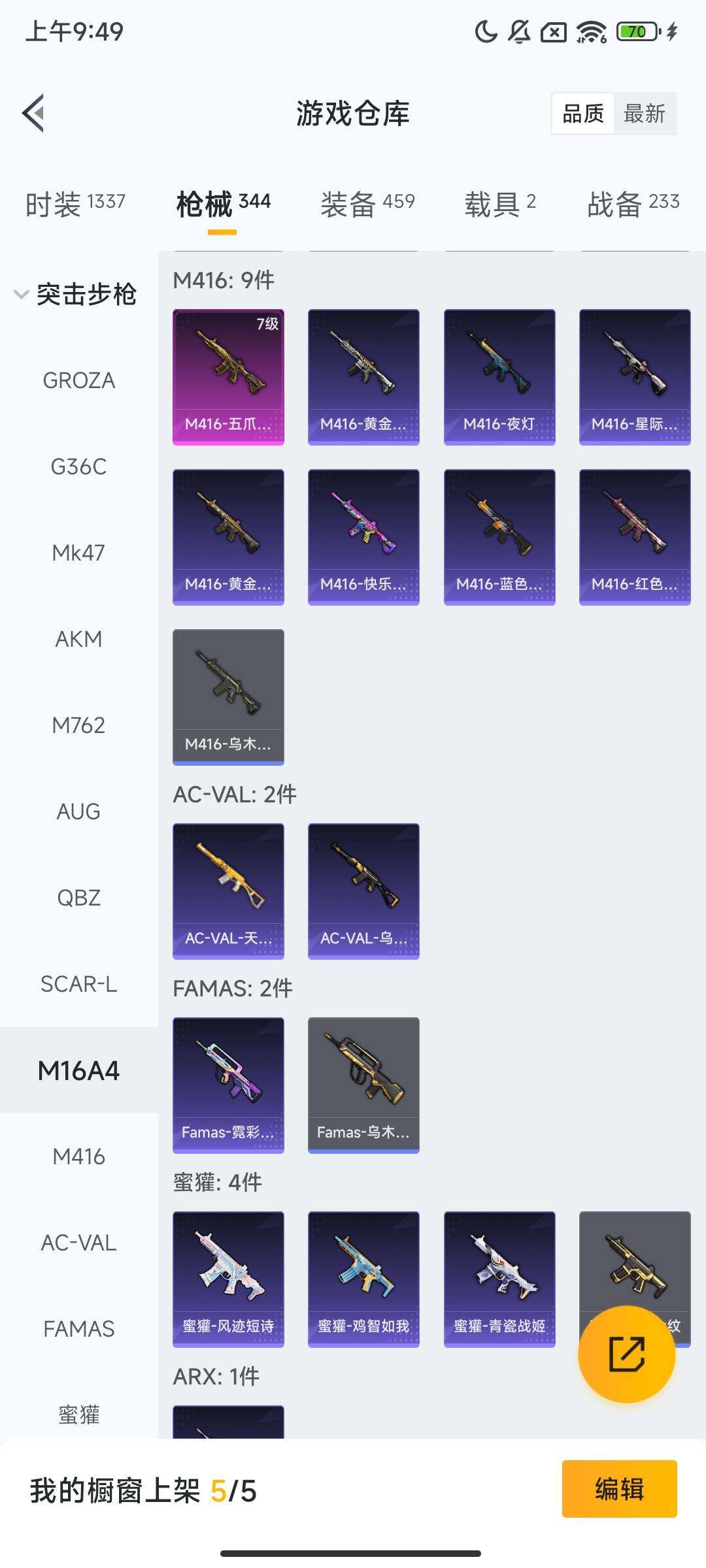Switch to the 装备 tab
Screen dimensions: 706x1568
pyautogui.click(x=367, y=204)
